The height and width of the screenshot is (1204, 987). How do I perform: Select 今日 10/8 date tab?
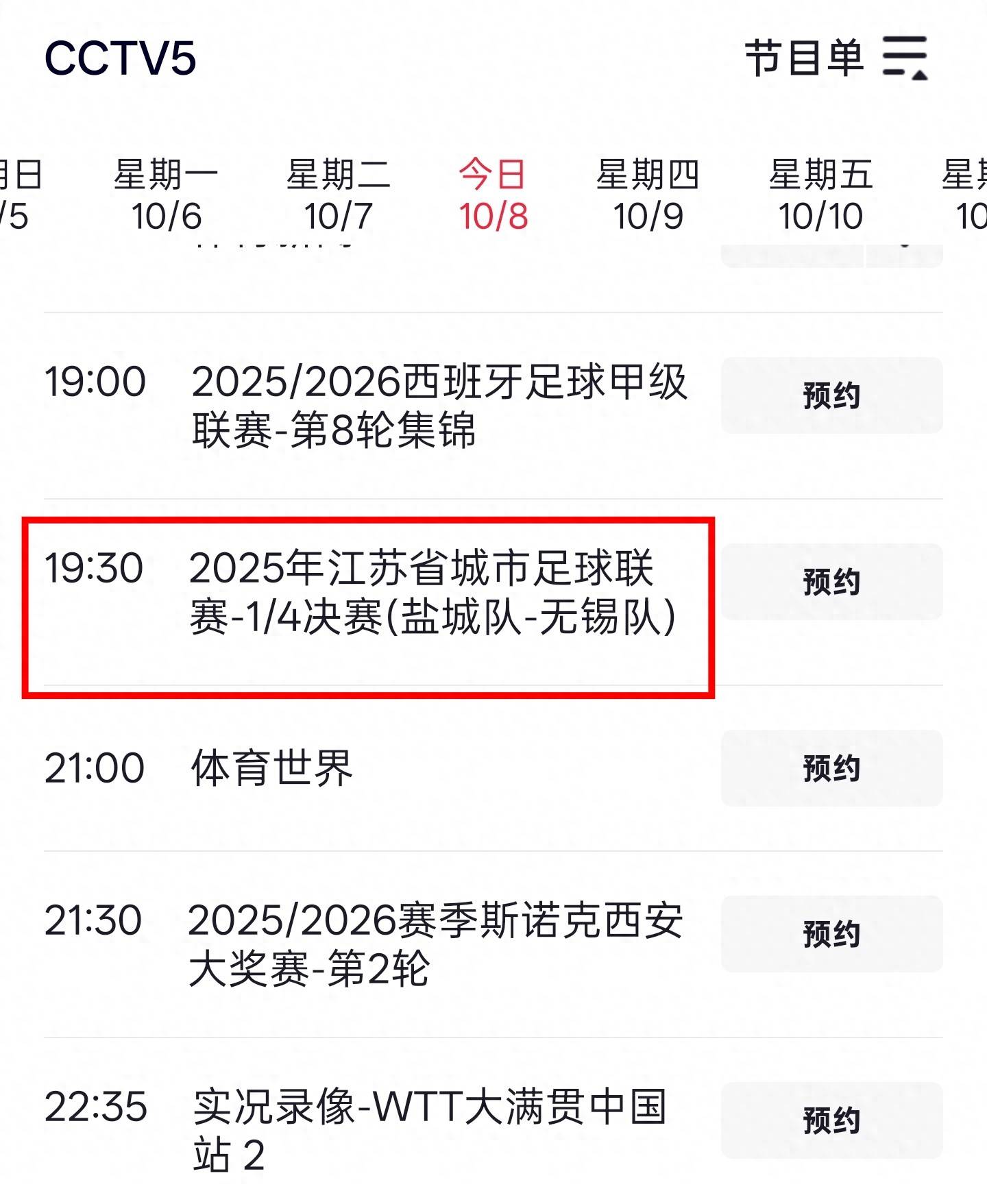point(493,195)
